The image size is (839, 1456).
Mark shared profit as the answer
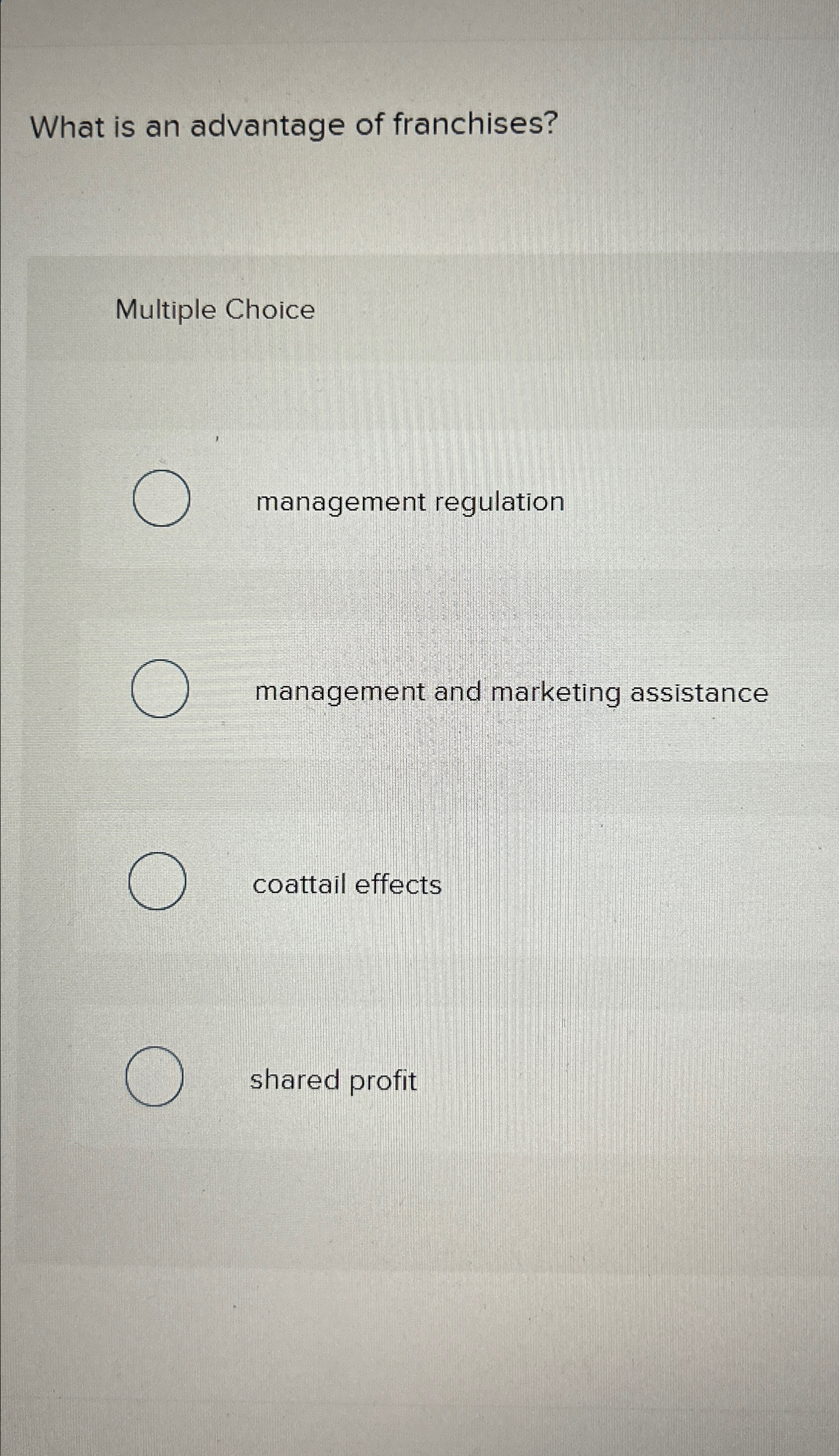[x=155, y=1076]
